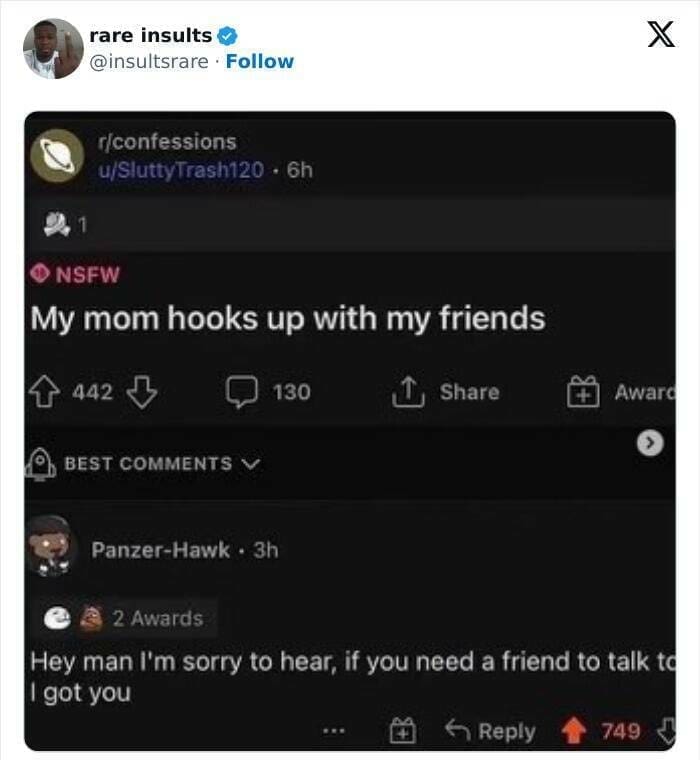Open the @insultsrare handle link

(x=150, y=61)
